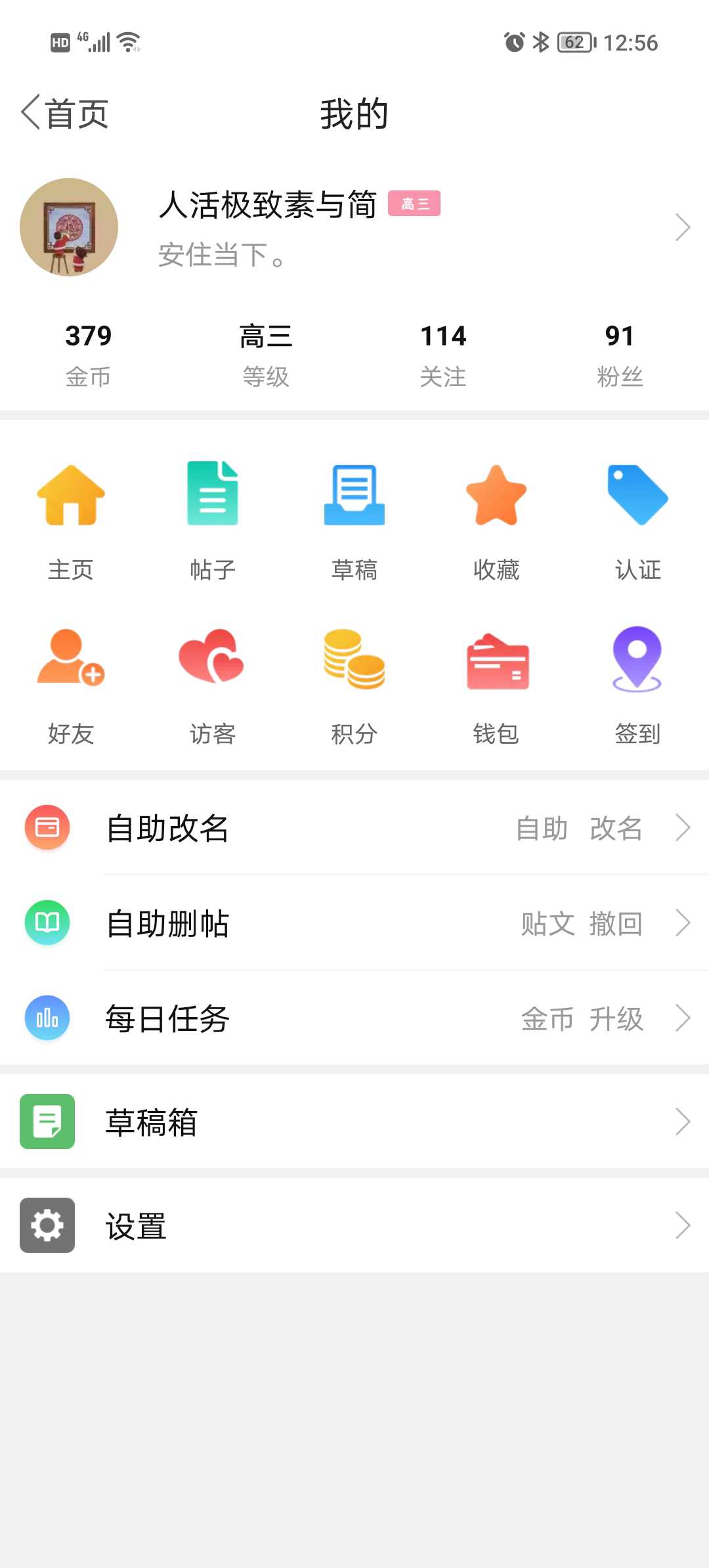The height and width of the screenshot is (1568, 709).
Task: Go back to 首页
Action: click(64, 114)
